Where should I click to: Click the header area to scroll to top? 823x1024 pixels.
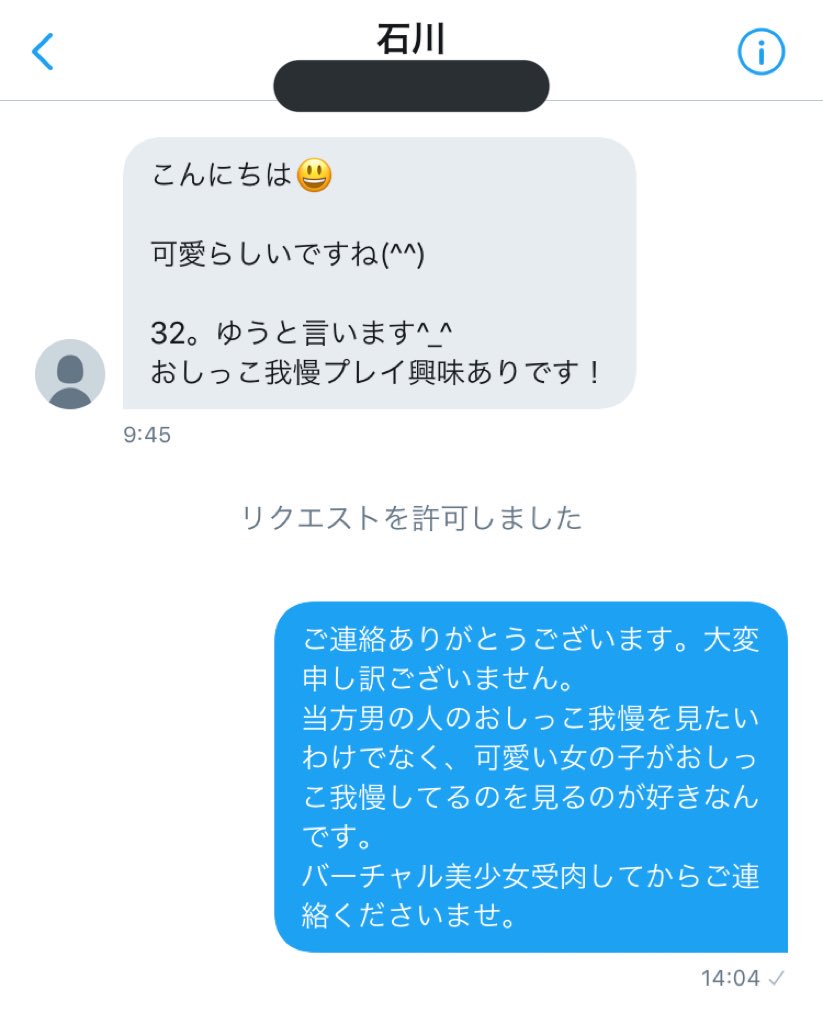[x=411, y=50]
